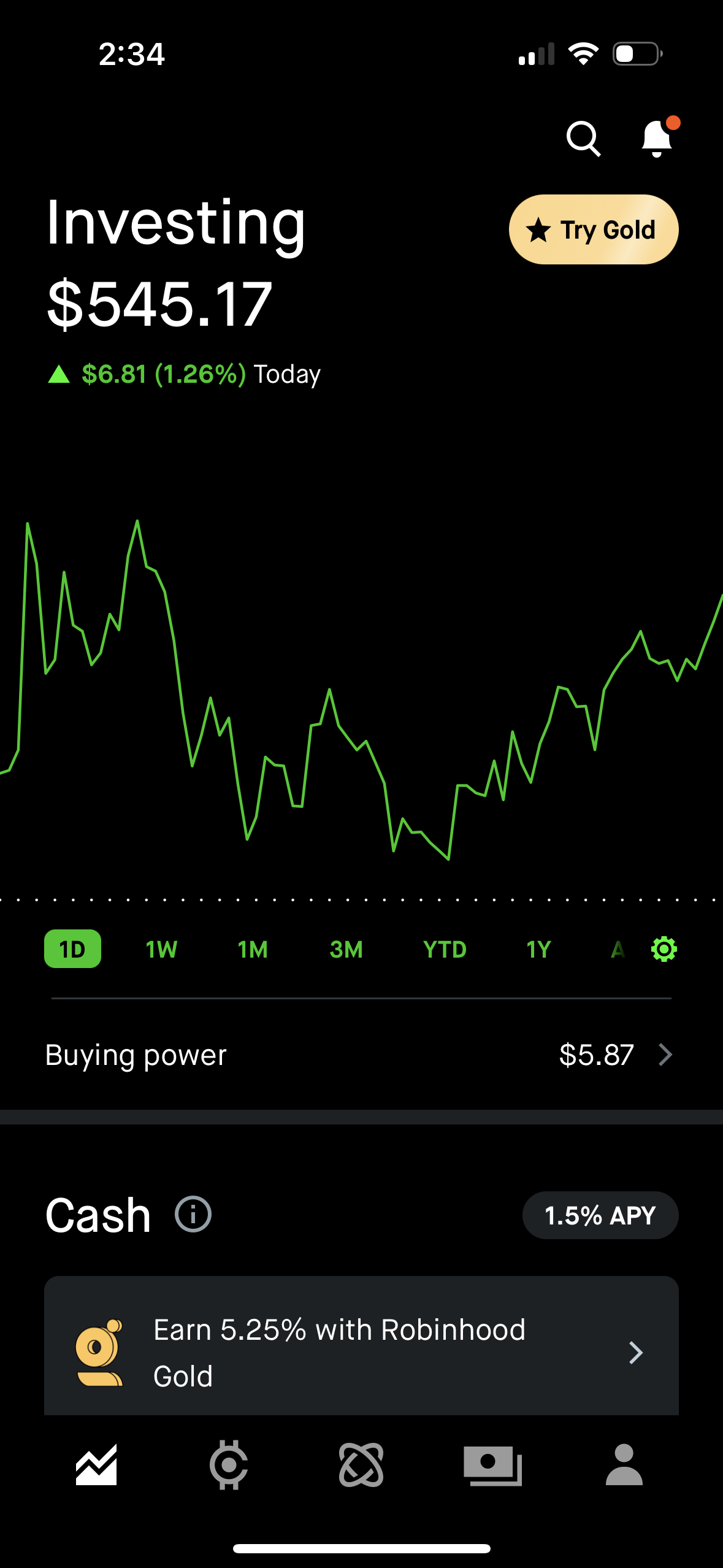This screenshot has width=723, height=1568.
Task: Switch to the YTD chart view
Action: pyautogui.click(x=445, y=948)
